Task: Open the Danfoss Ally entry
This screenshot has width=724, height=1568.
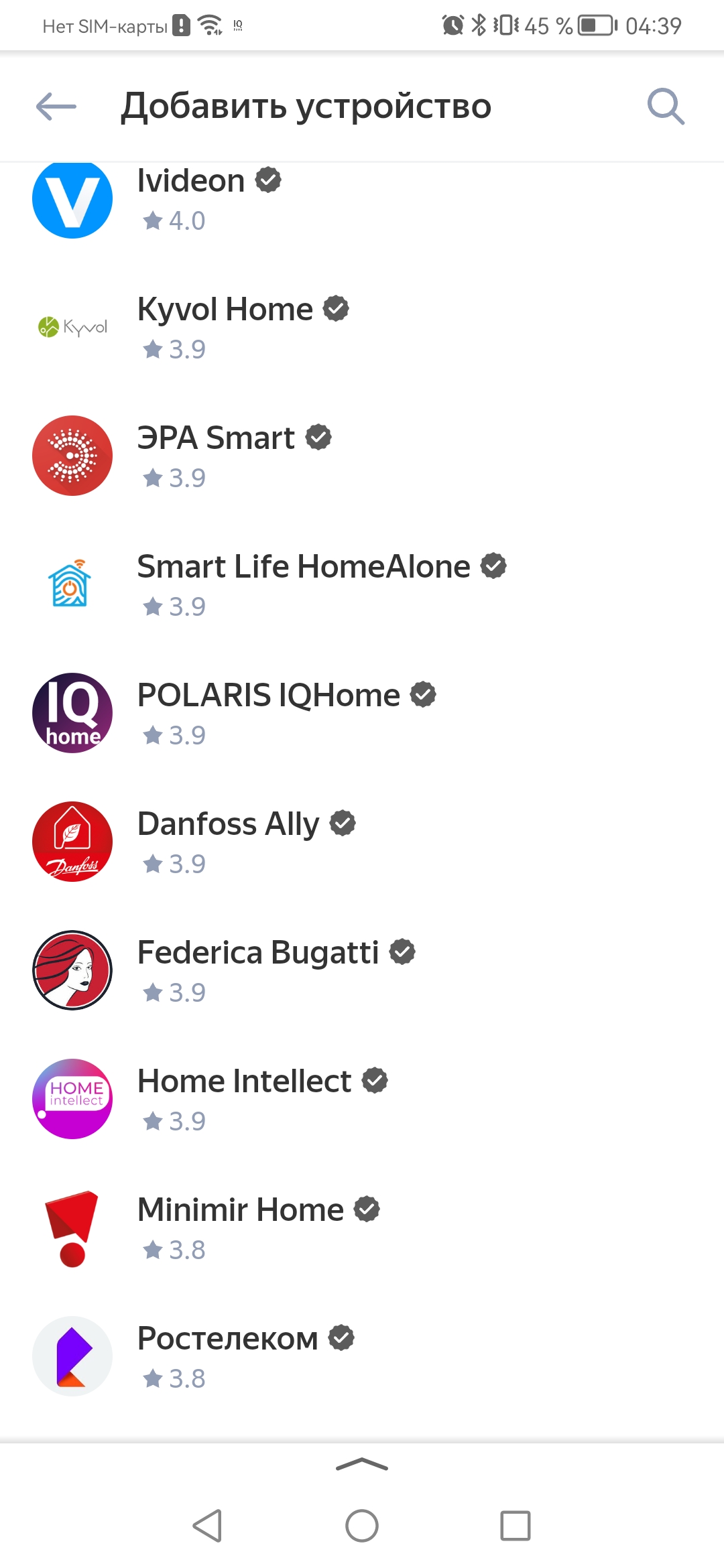Action: pos(228,842)
